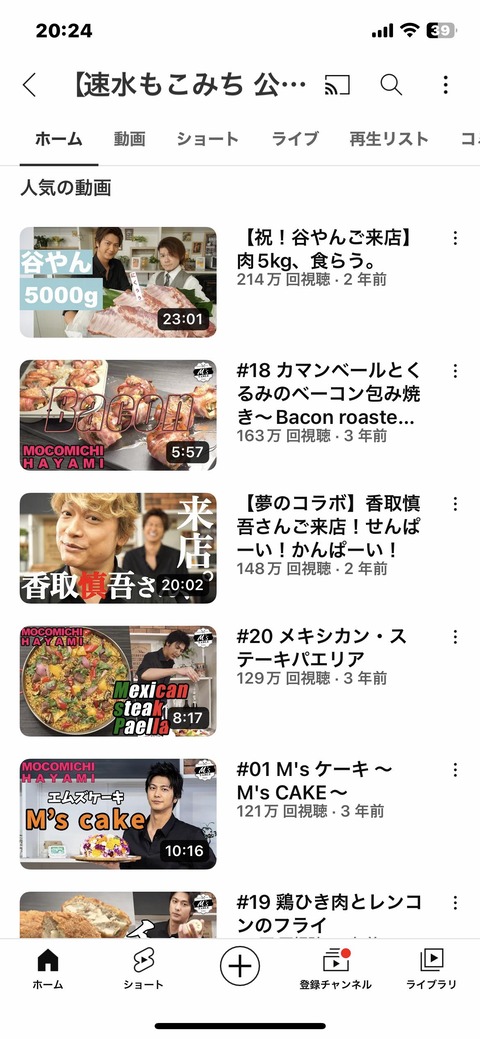Image resolution: width=480 pixels, height=1039 pixels.
Task: Play the #18 カマンベール Bacon video
Action: 118,415
